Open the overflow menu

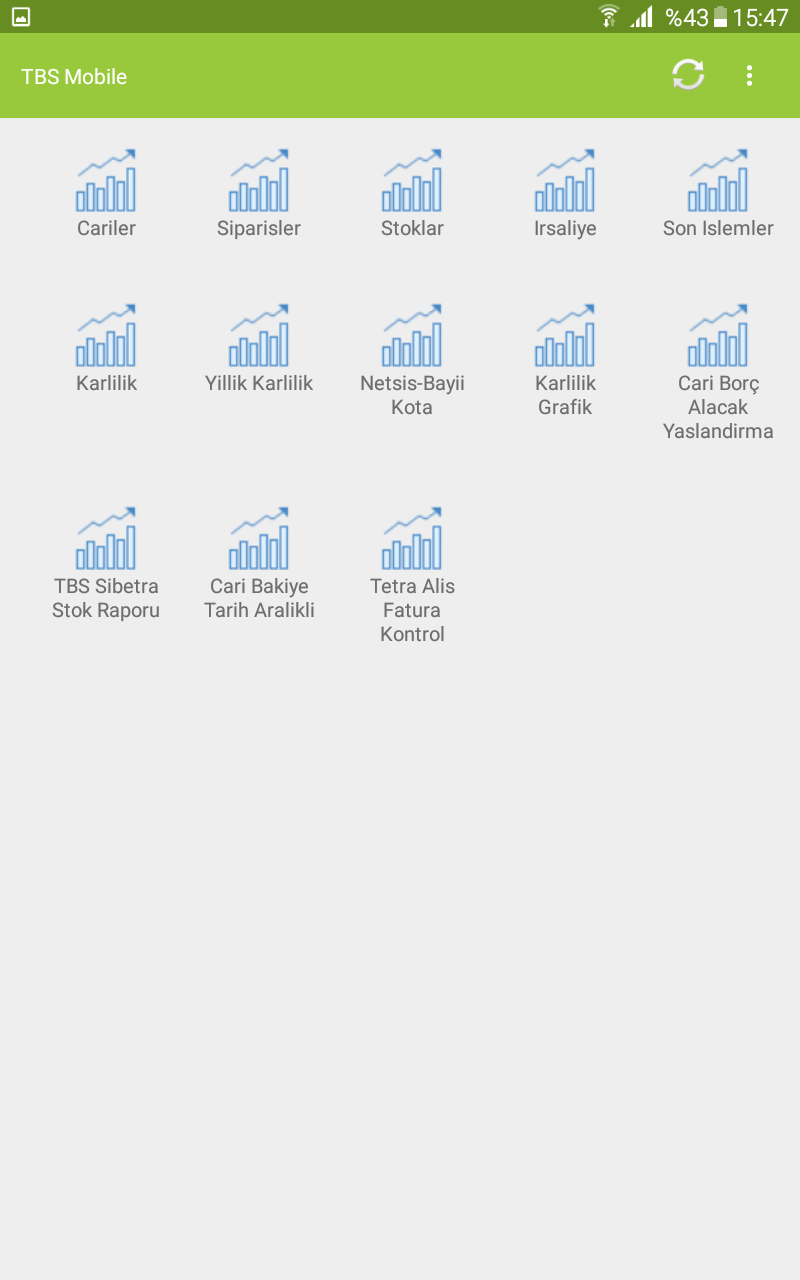(749, 76)
